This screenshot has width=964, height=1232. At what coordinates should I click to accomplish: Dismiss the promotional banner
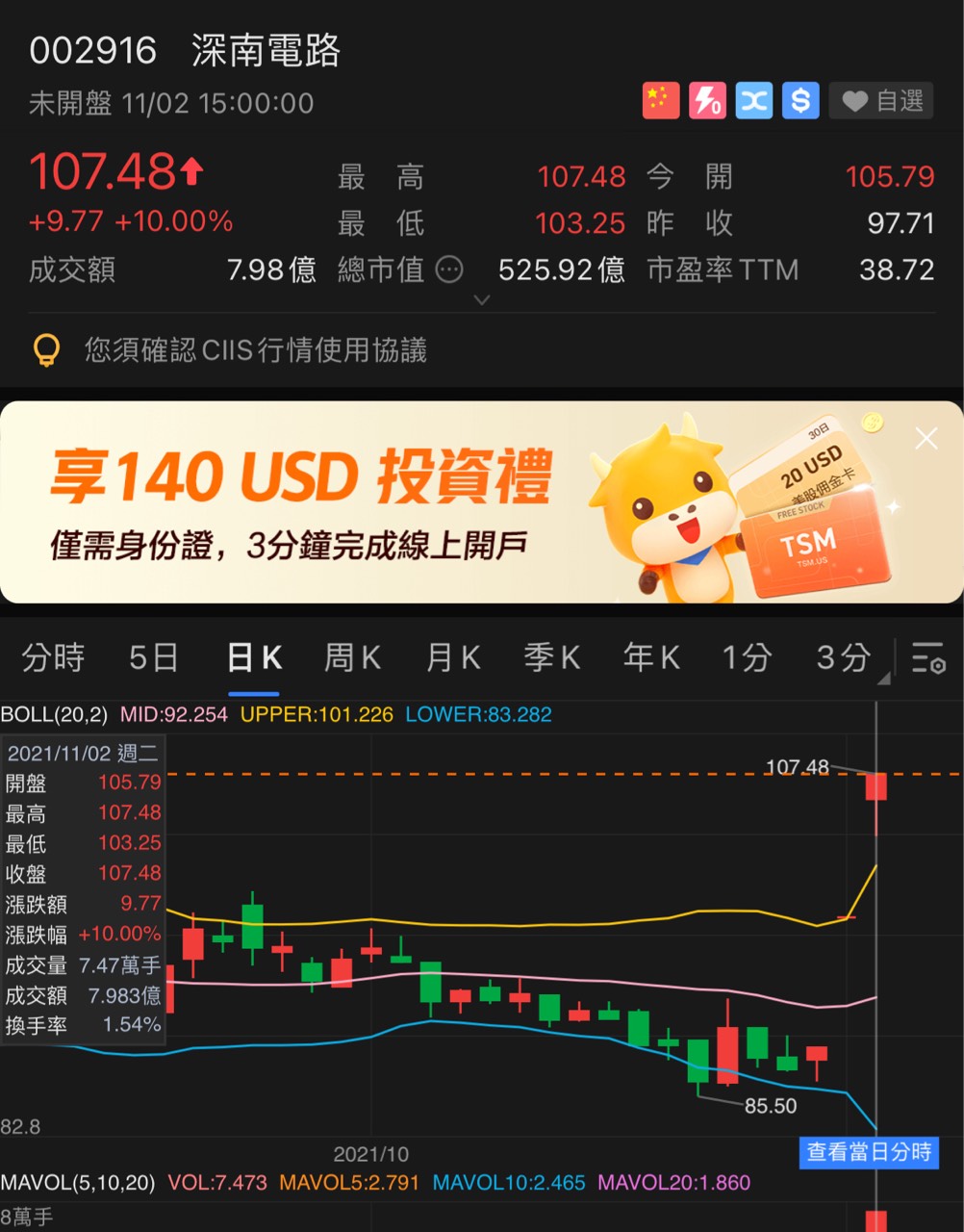pos(926,440)
